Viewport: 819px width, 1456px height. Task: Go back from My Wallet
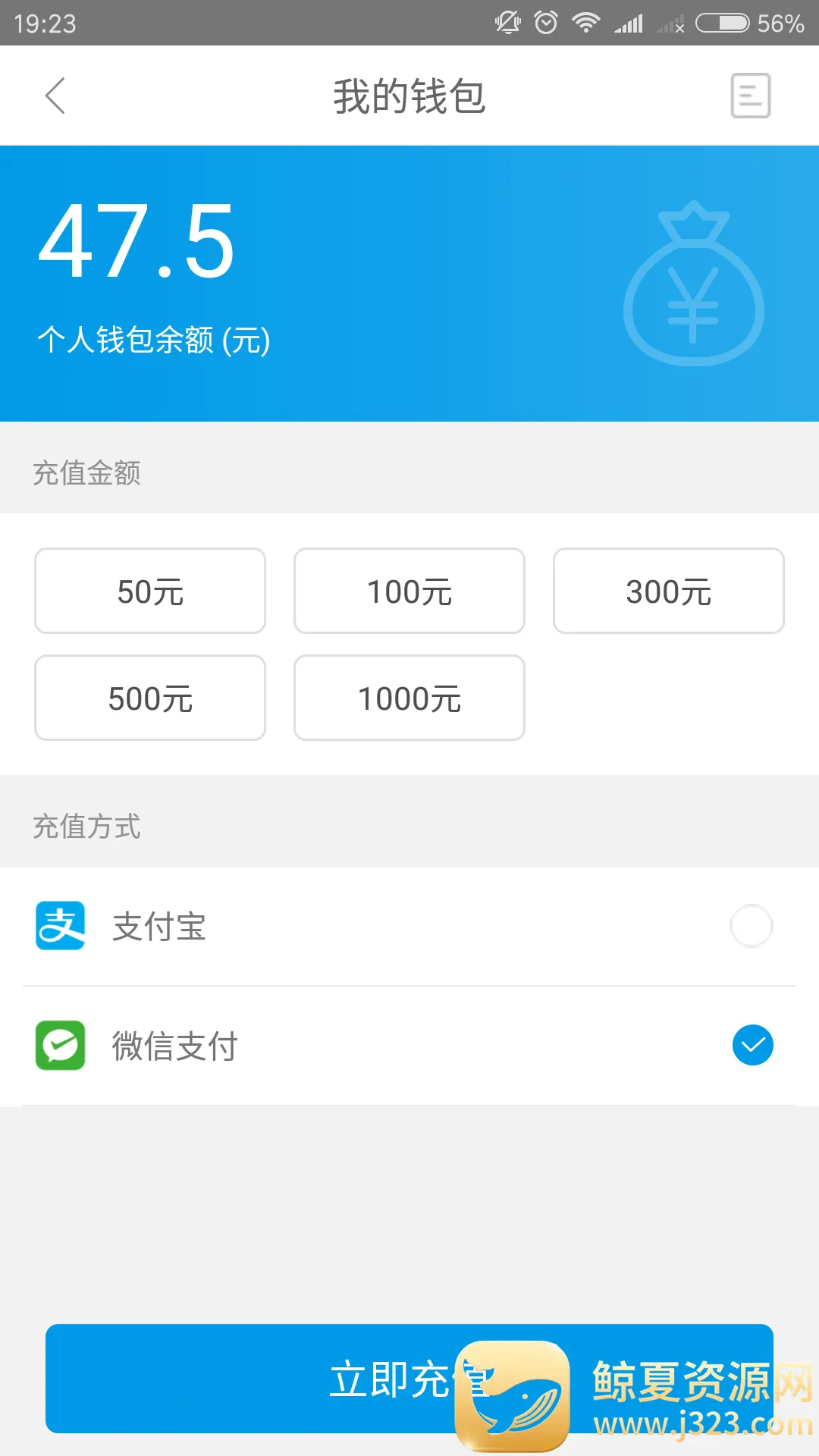click(55, 96)
